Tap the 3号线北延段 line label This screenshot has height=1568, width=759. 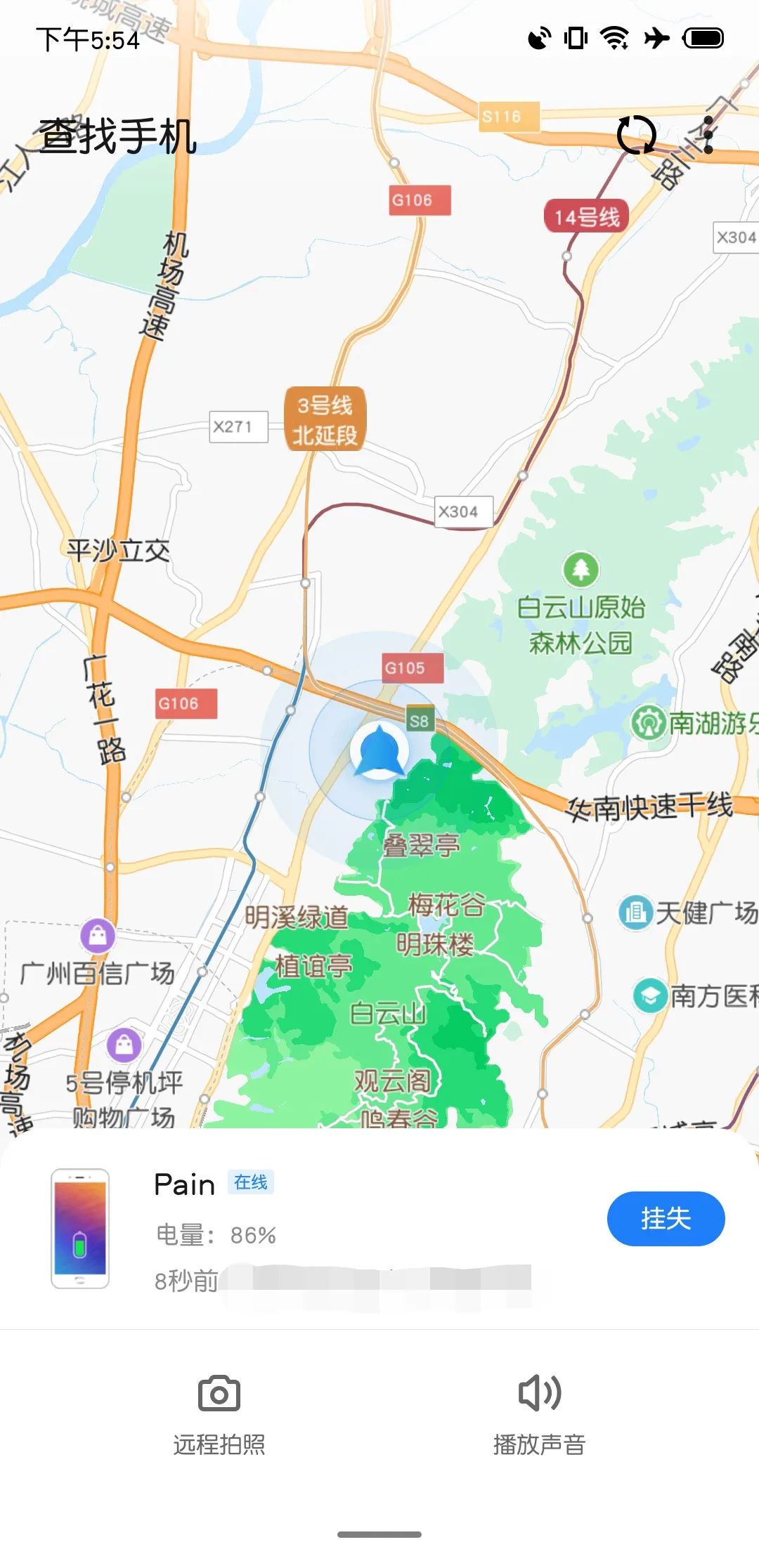(327, 419)
